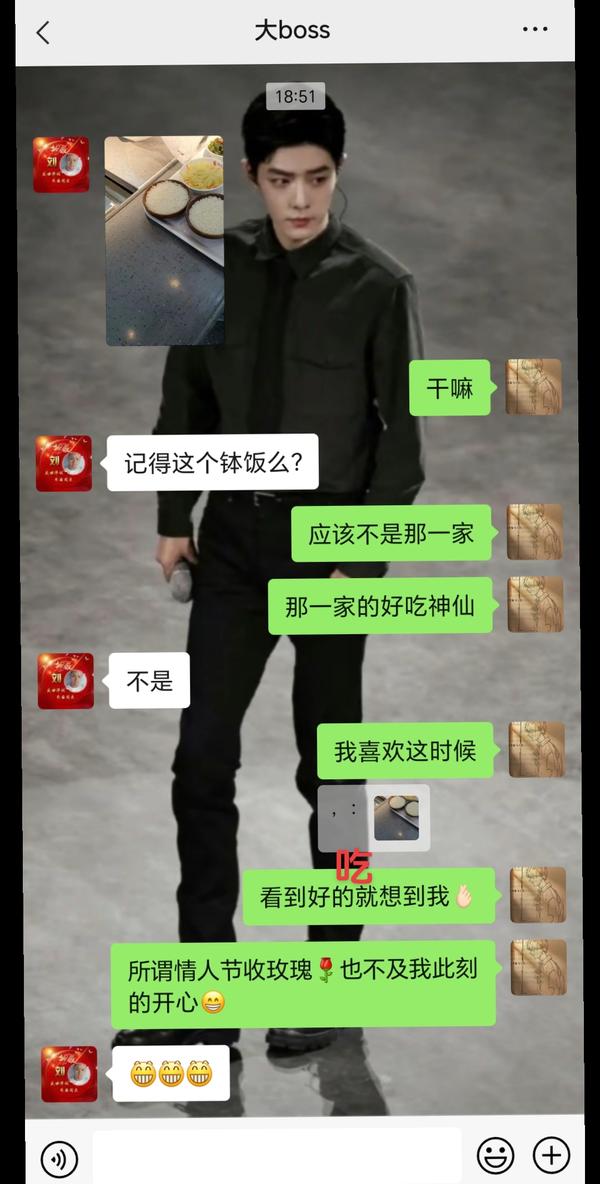
Task: Open contact avatar beside 记得这个钵饭么?
Action: (x=64, y=463)
